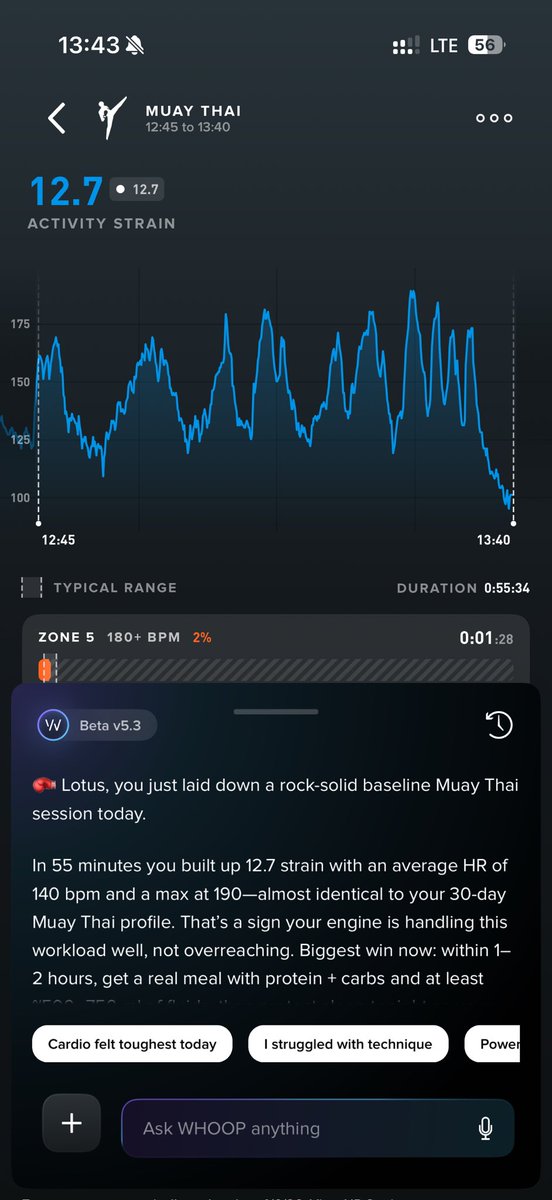Choose 'I struggled with technique' suggestion
Viewport: 552px width, 1200px height.
click(x=348, y=1044)
